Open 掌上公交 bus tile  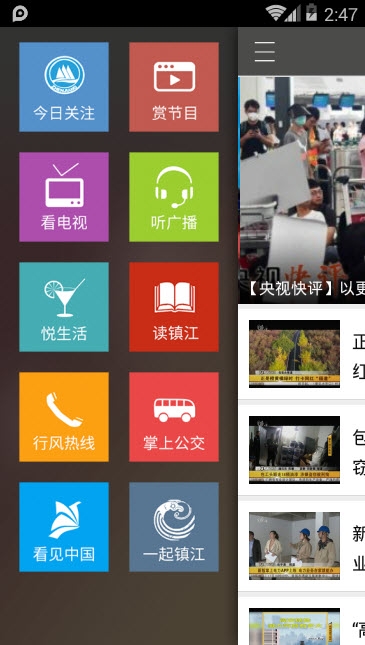174,417
